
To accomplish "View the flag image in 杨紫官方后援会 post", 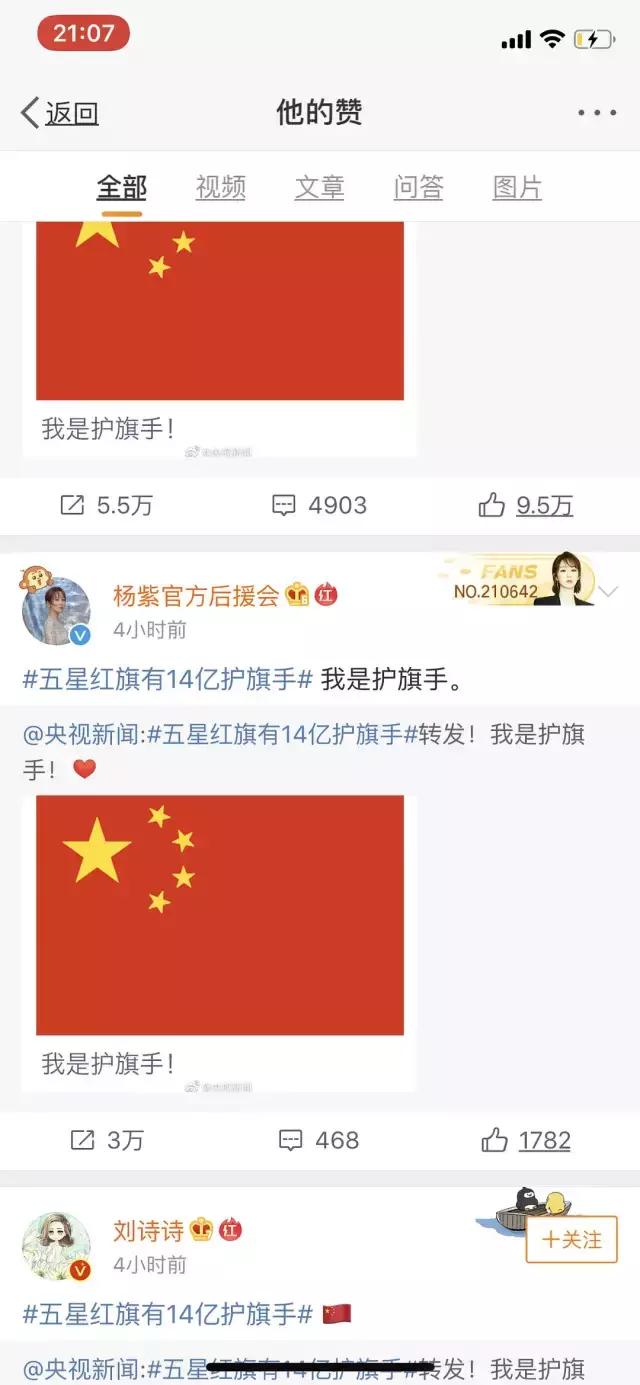I will [220, 914].
